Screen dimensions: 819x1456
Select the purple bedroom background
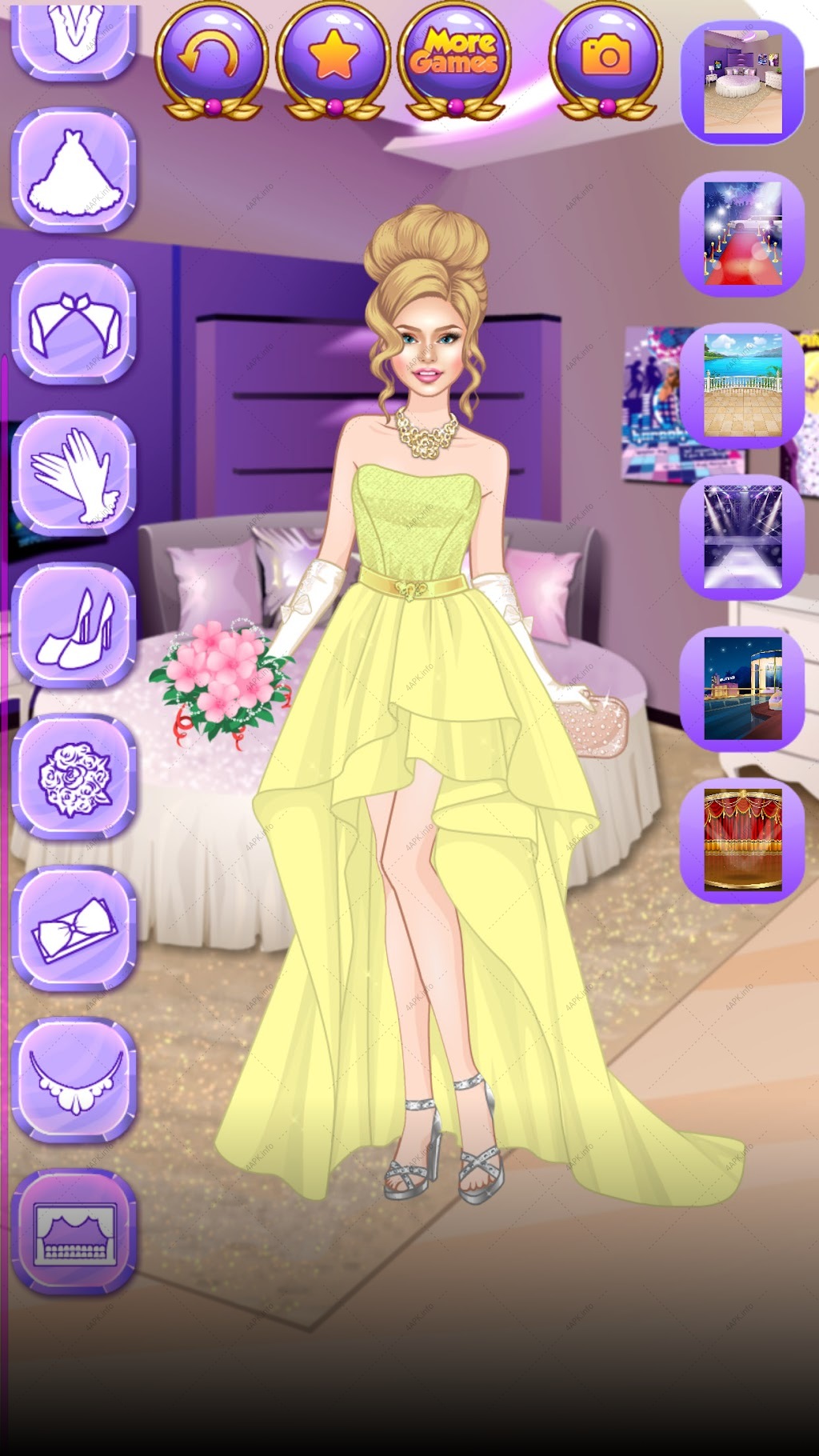point(742,82)
